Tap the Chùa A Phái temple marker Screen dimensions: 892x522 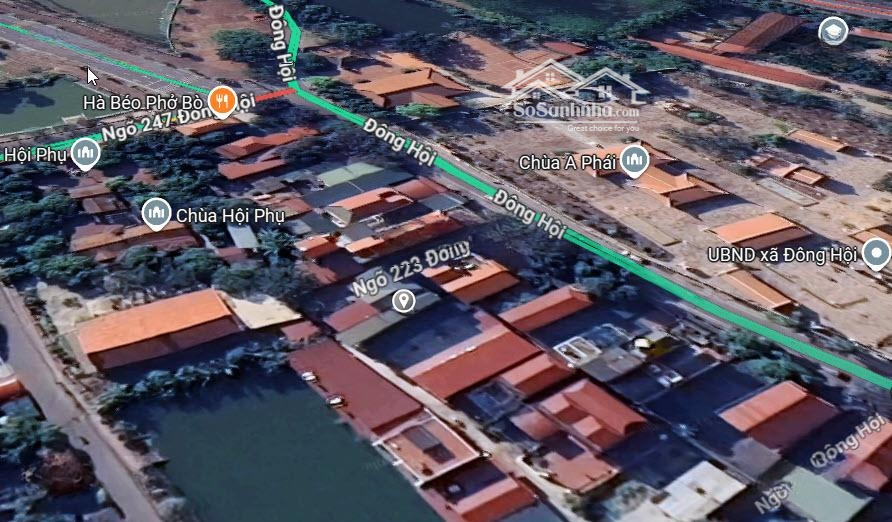(x=633, y=160)
